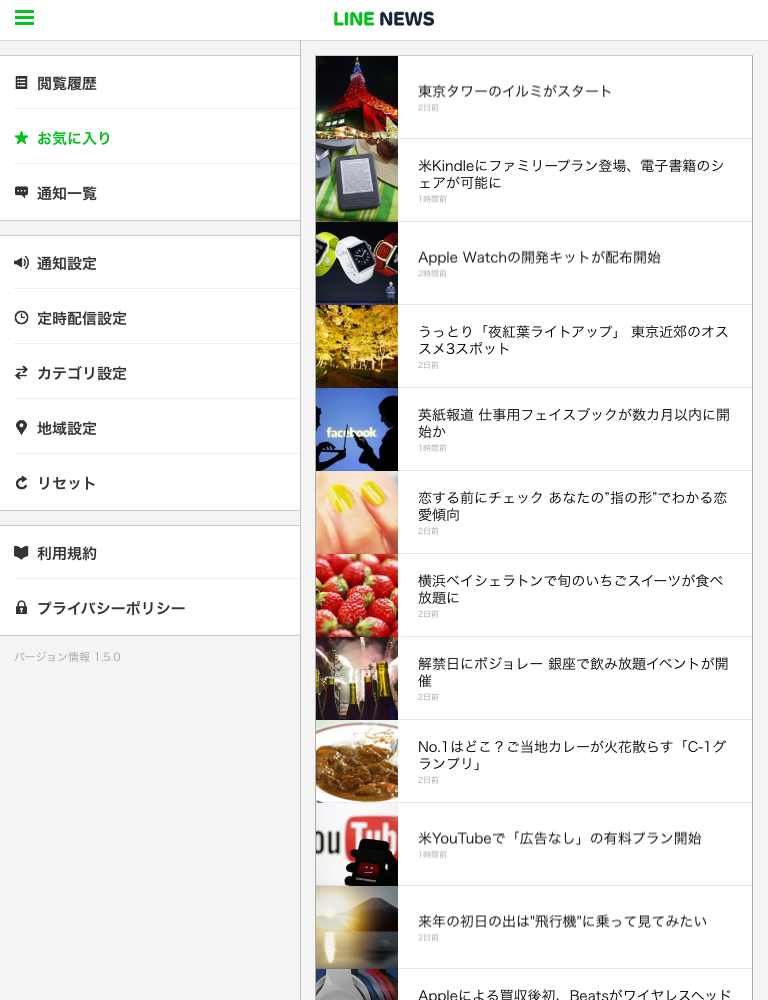This screenshot has height=1000, width=768.
Task: Click the 通知設定 speaker icon
Action: (22, 263)
